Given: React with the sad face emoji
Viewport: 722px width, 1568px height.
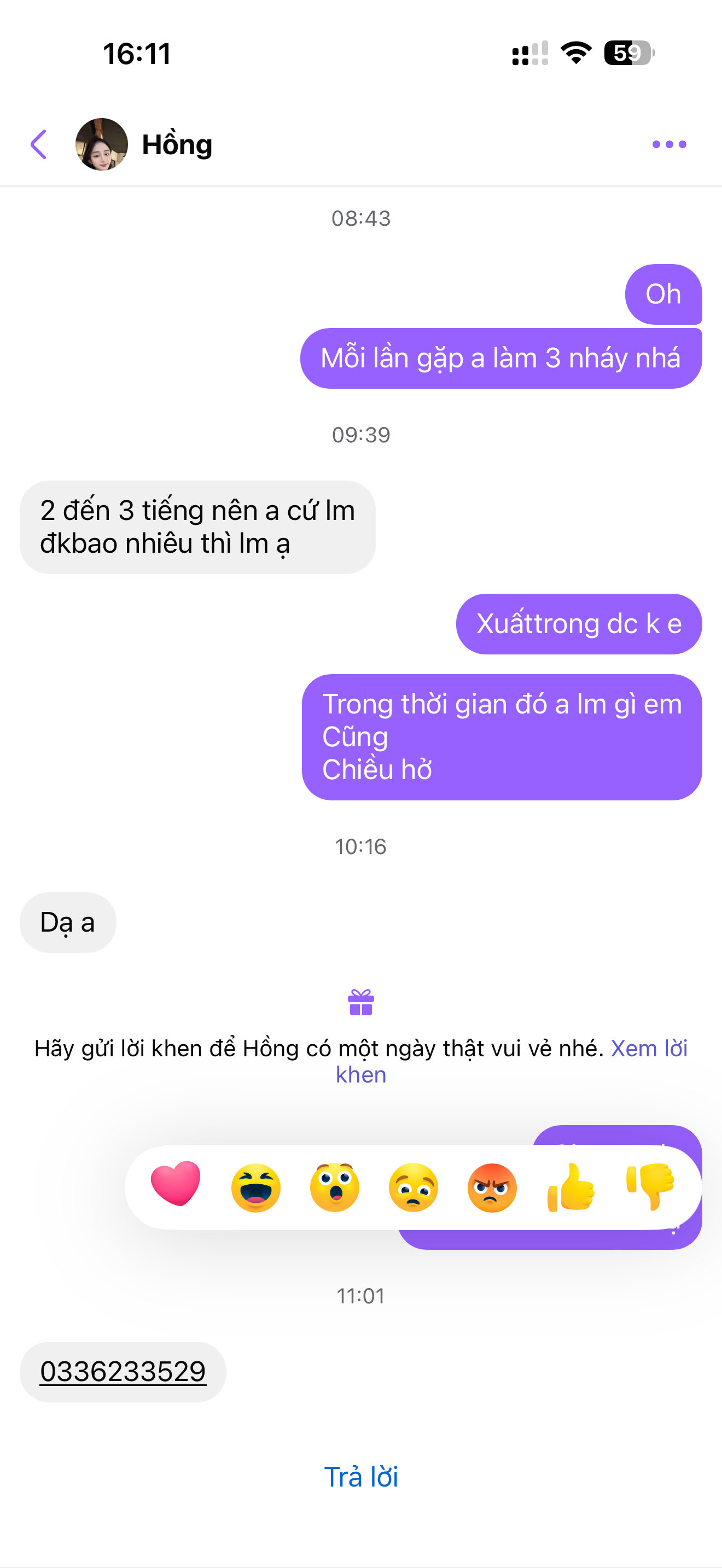Looking at the screenshot, I should point(414,1187).
